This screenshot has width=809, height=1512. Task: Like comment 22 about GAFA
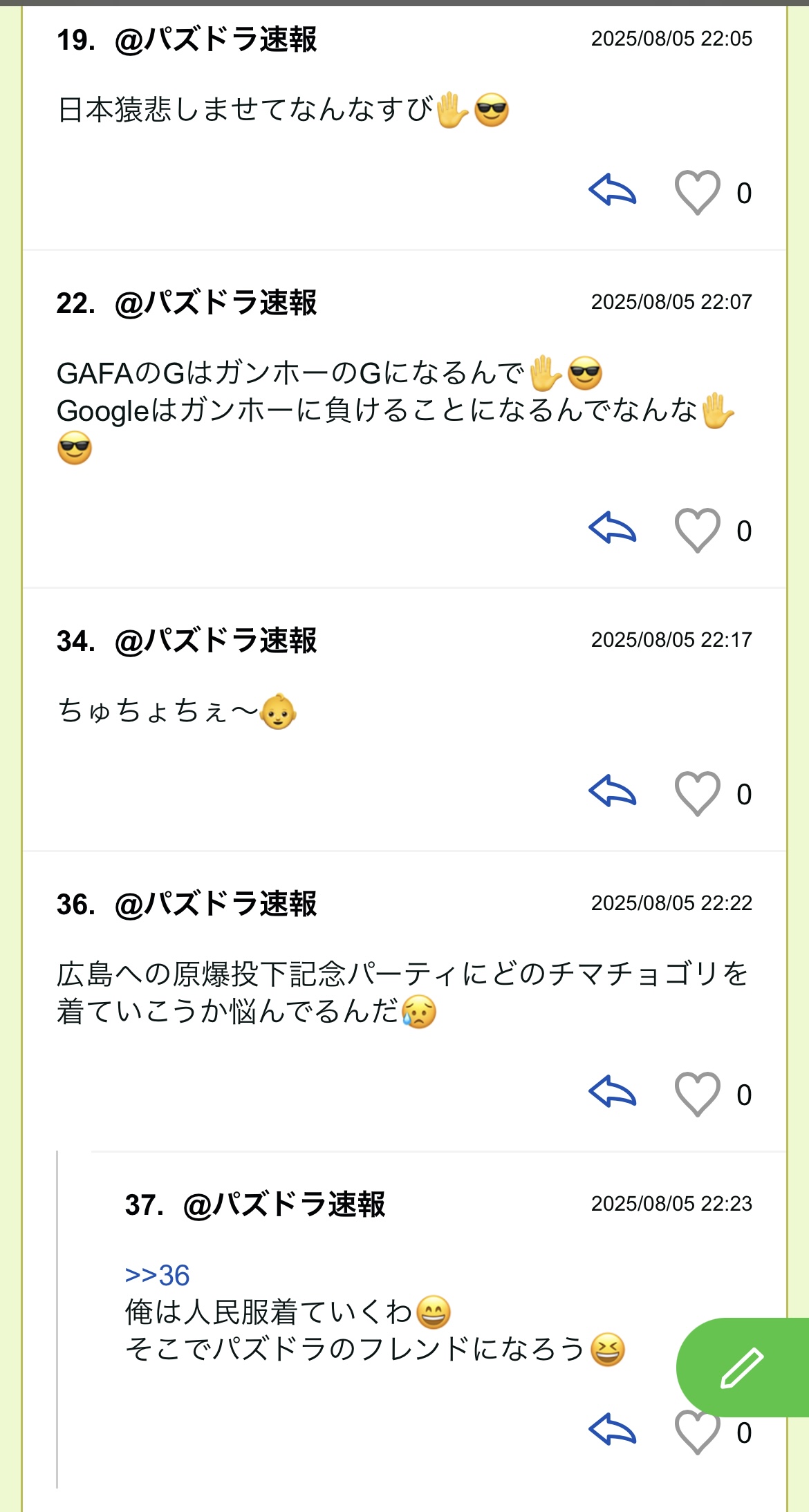(x=697, y=530)
